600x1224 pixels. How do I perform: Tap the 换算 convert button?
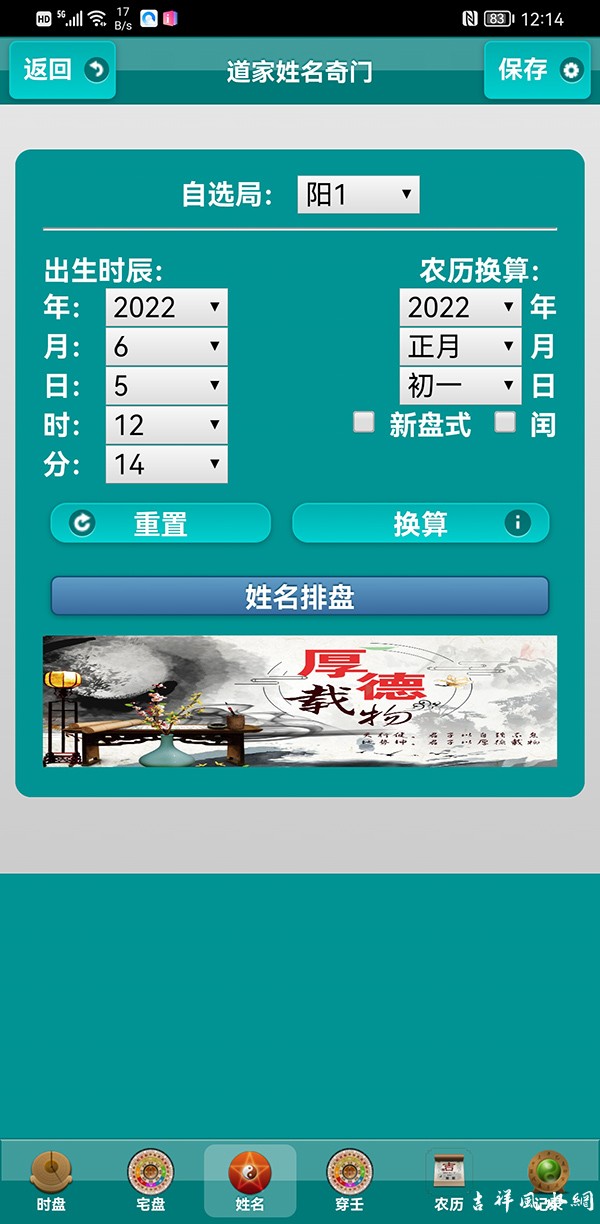tap(420, 523)
